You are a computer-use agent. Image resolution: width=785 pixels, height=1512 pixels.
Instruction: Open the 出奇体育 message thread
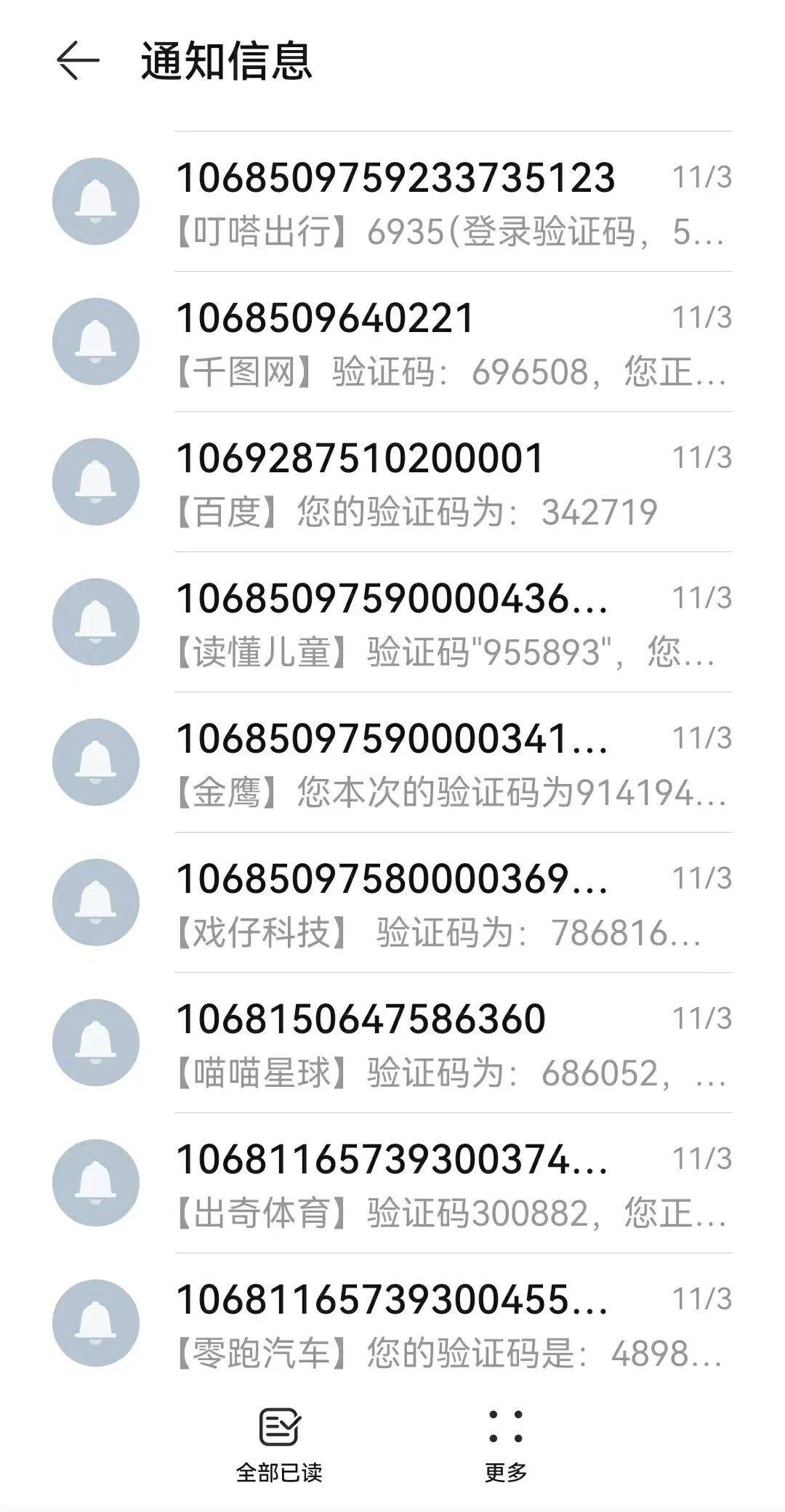451,1185
